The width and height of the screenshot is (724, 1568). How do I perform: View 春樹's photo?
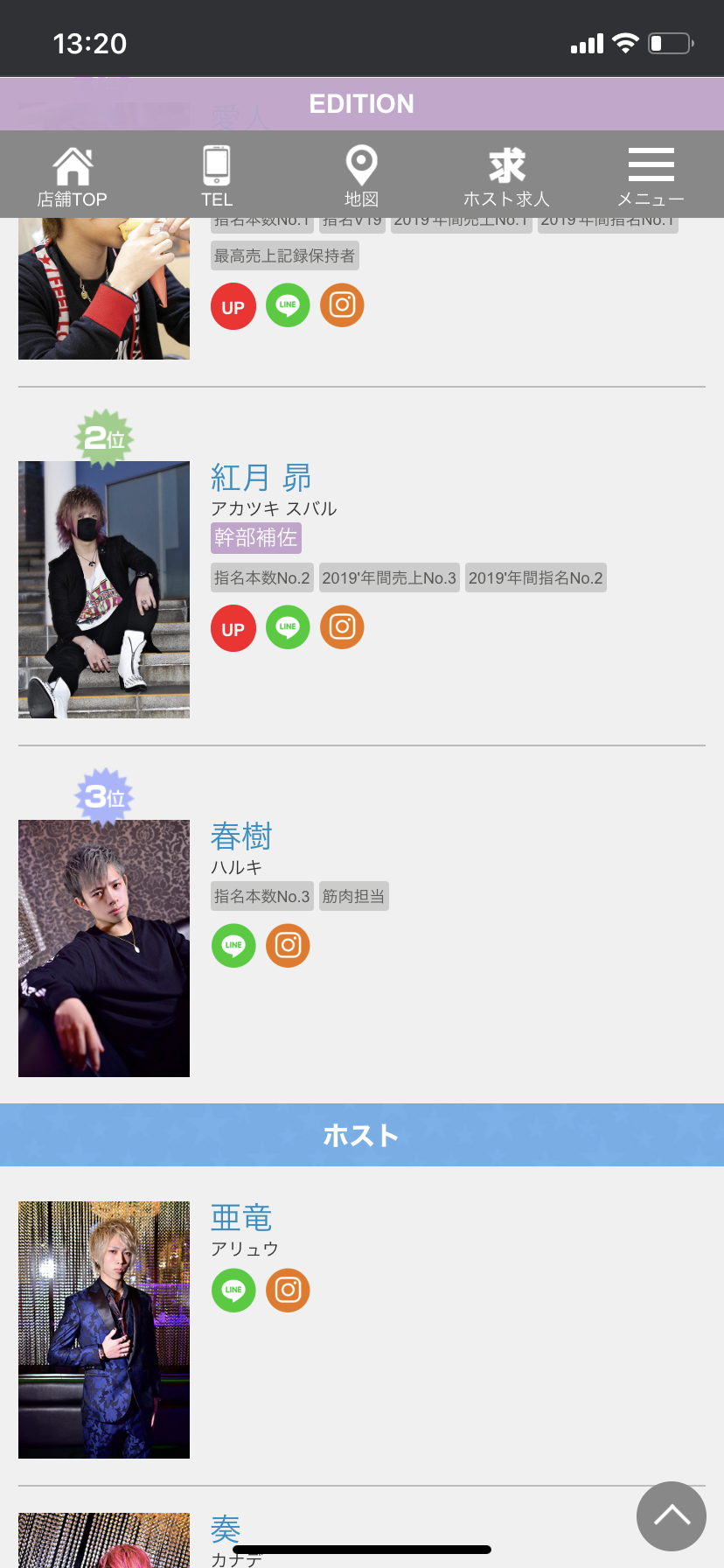[104, 948]
